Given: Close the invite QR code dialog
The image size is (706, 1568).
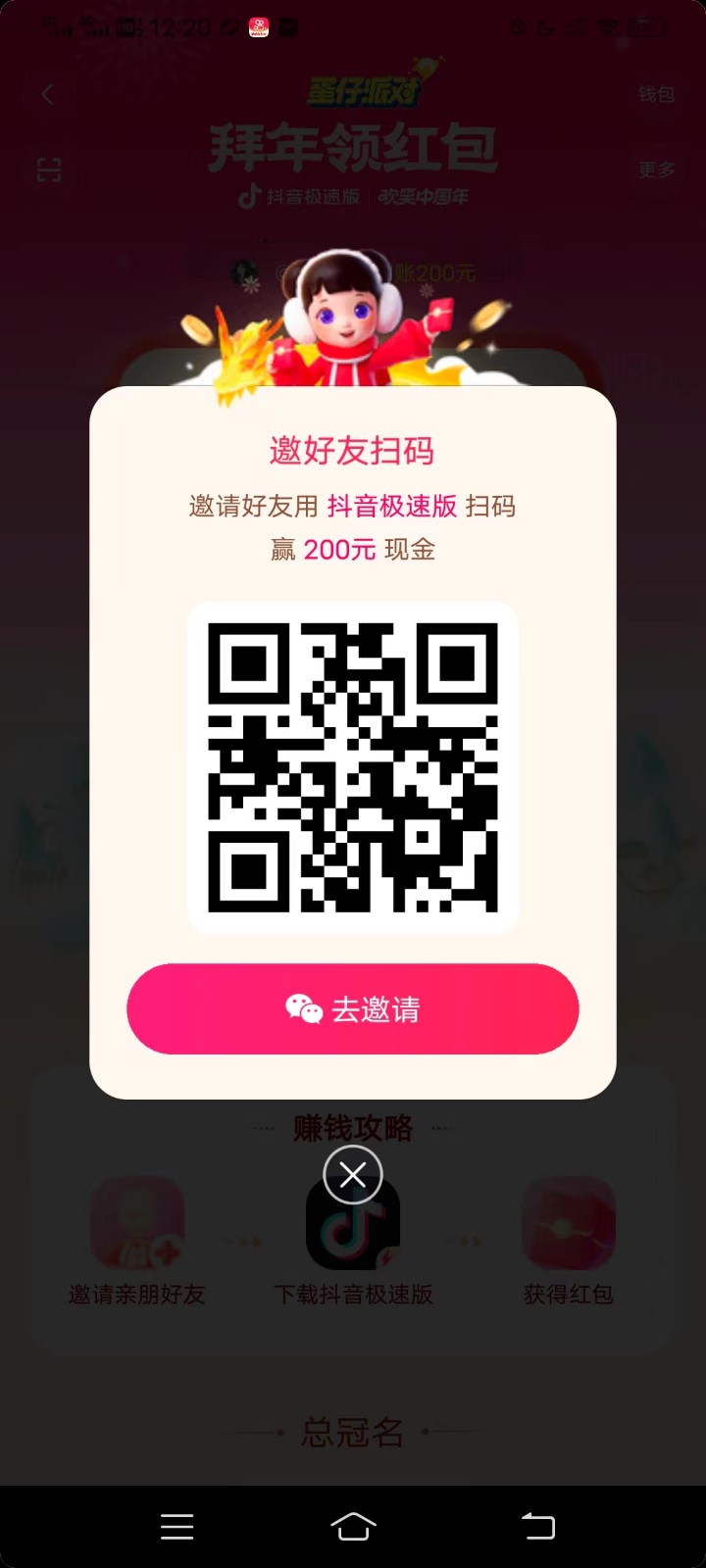Looking at the screenshot, I should 353,1174.
